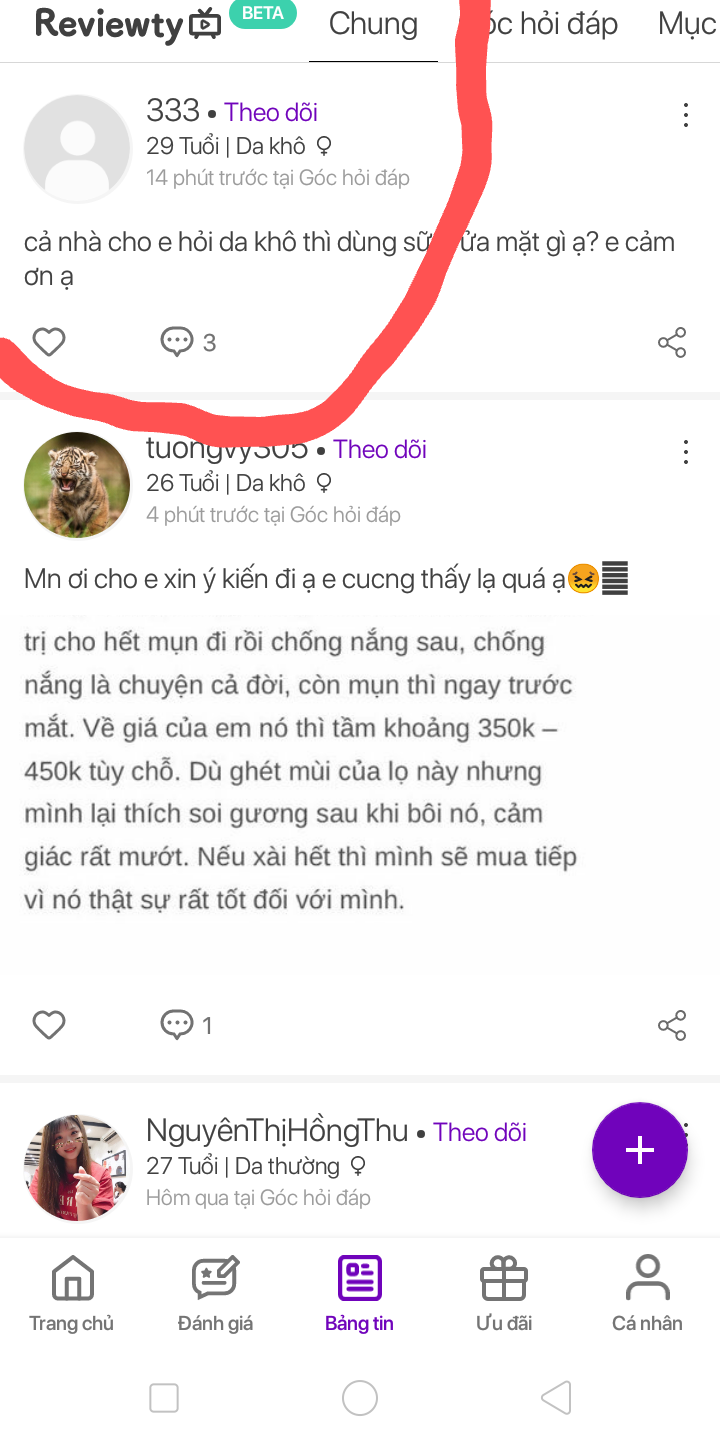Image resolution: width=720 pixels, height=1443 pixels.
Task: View comments on tuongvy305's post
Action: click(186, 1025)
